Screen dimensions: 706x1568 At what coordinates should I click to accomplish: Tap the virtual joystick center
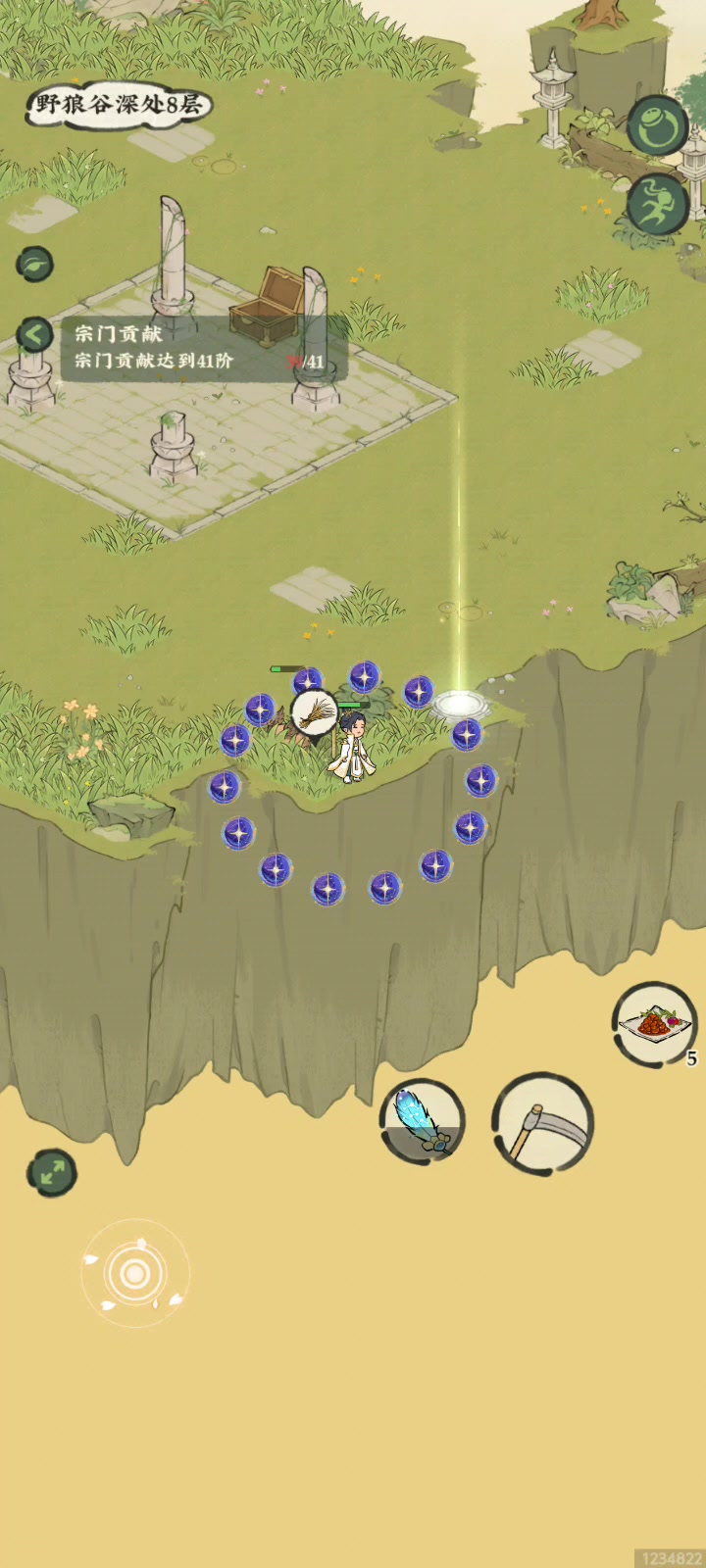pyautogui.click(x=135, y=1274)
